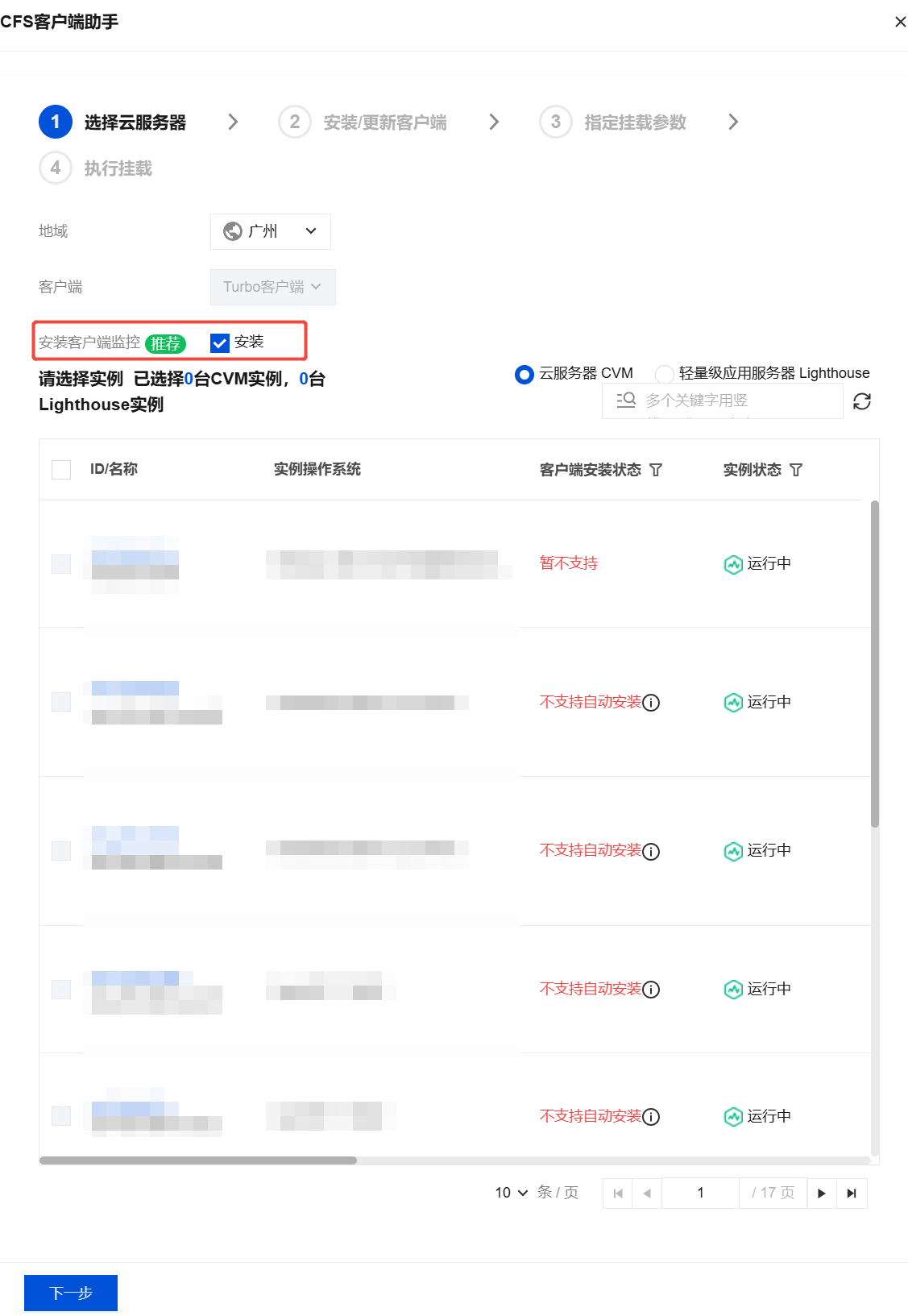Uncheck the 安装 client monitoring checkbox

tap(220, 343)
